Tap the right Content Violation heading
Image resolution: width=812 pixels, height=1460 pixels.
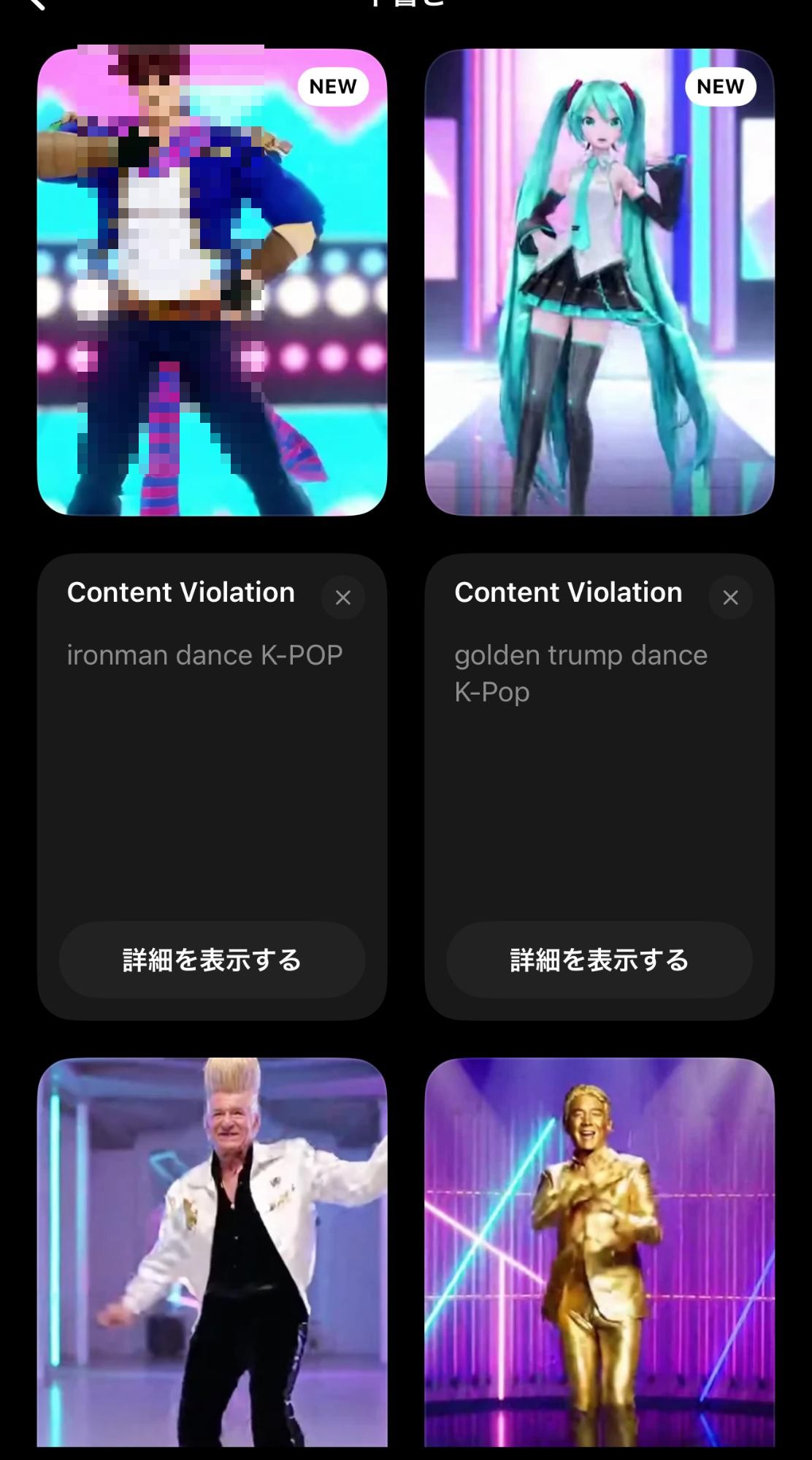567,592
